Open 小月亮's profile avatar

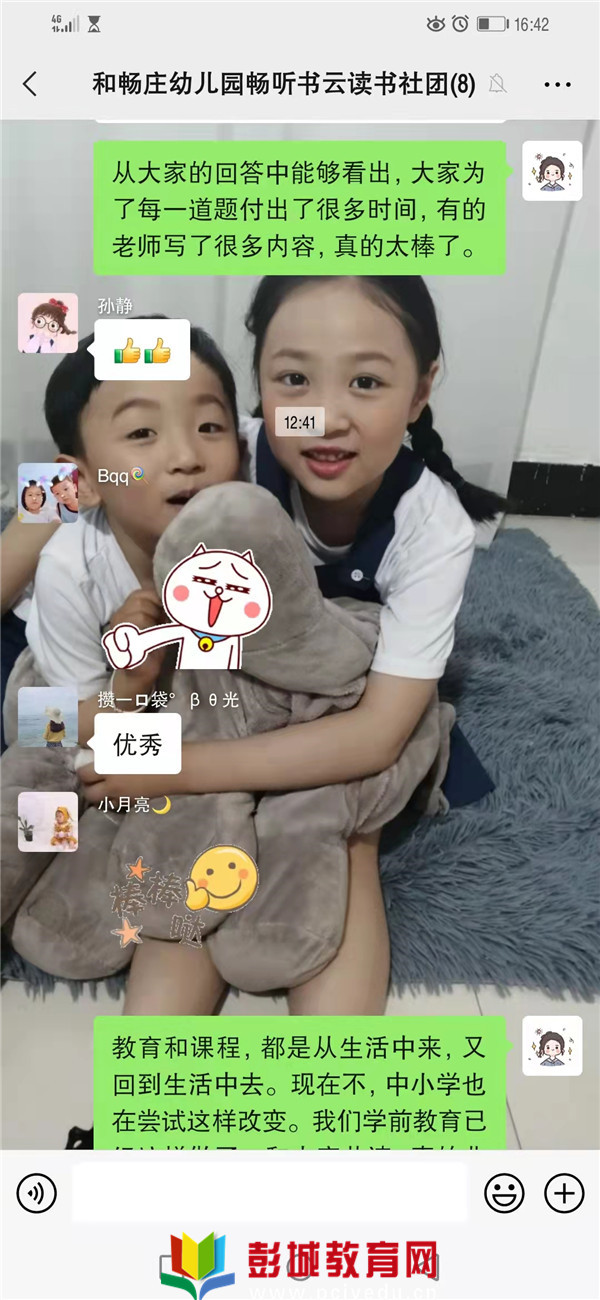[47, 821]
